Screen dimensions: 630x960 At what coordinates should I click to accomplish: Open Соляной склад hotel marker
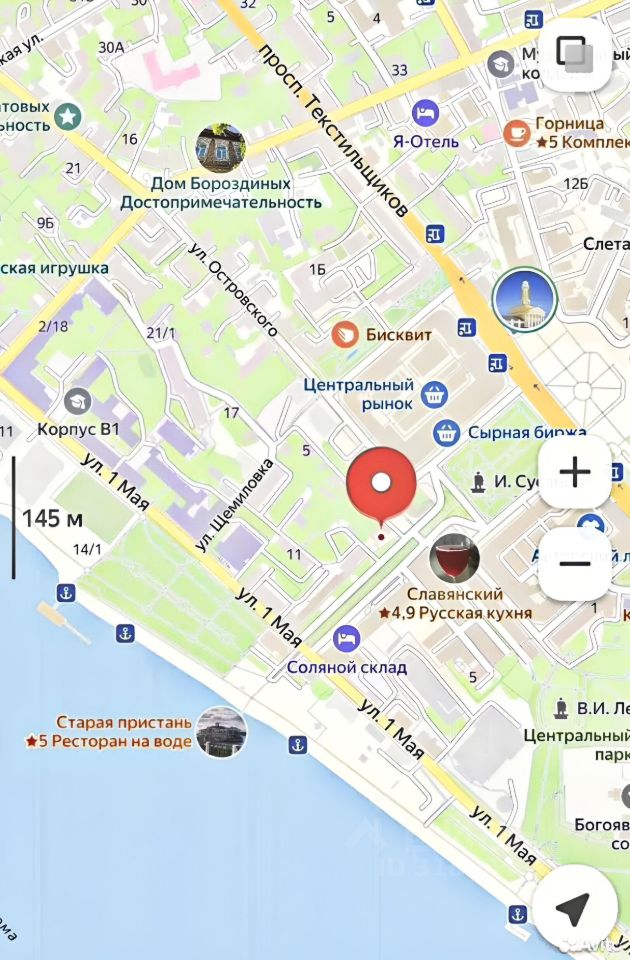coord(347,637)
